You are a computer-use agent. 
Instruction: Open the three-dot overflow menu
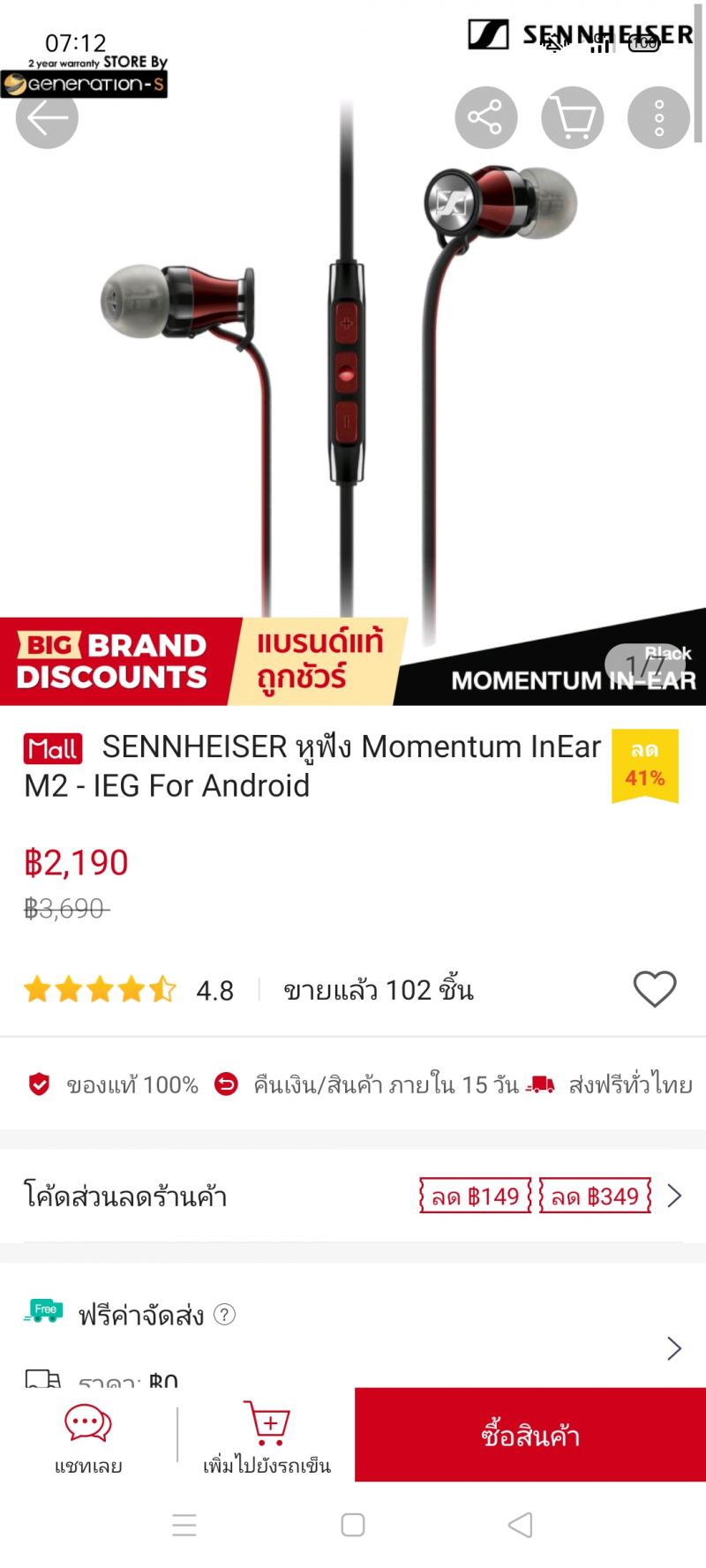[x=658, y=117]
